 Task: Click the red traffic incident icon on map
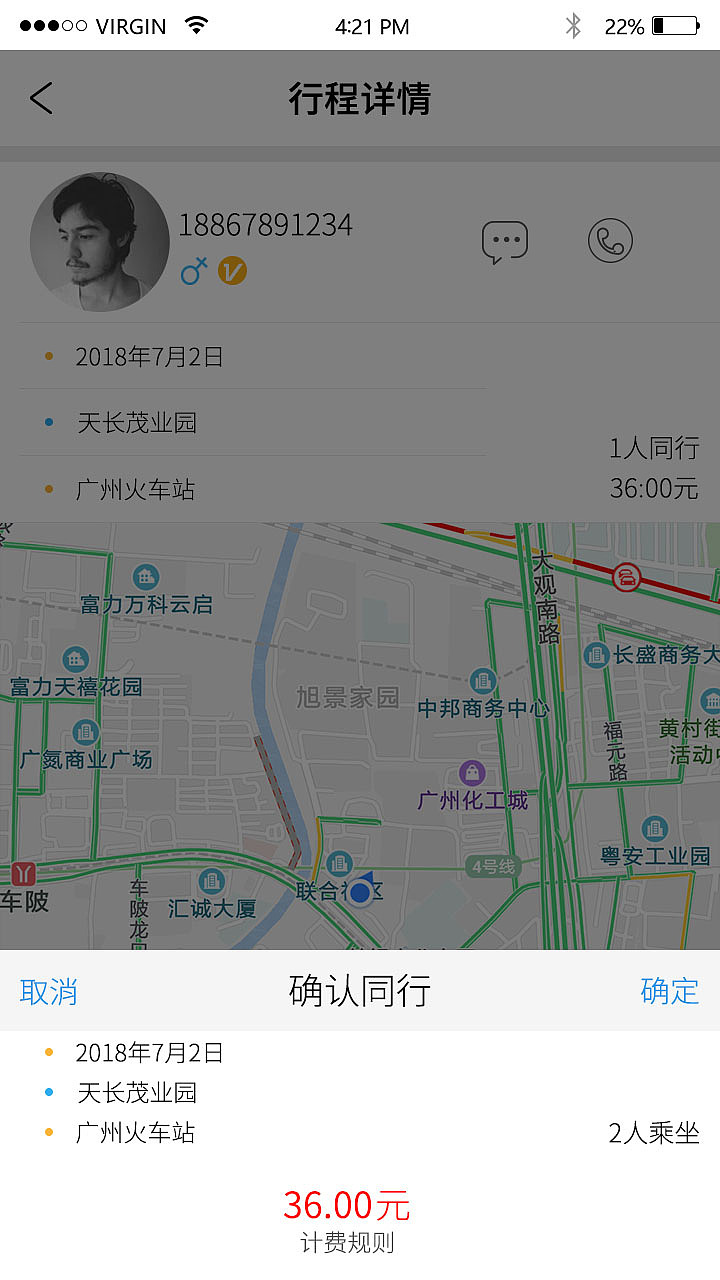(x=627, y=577)
